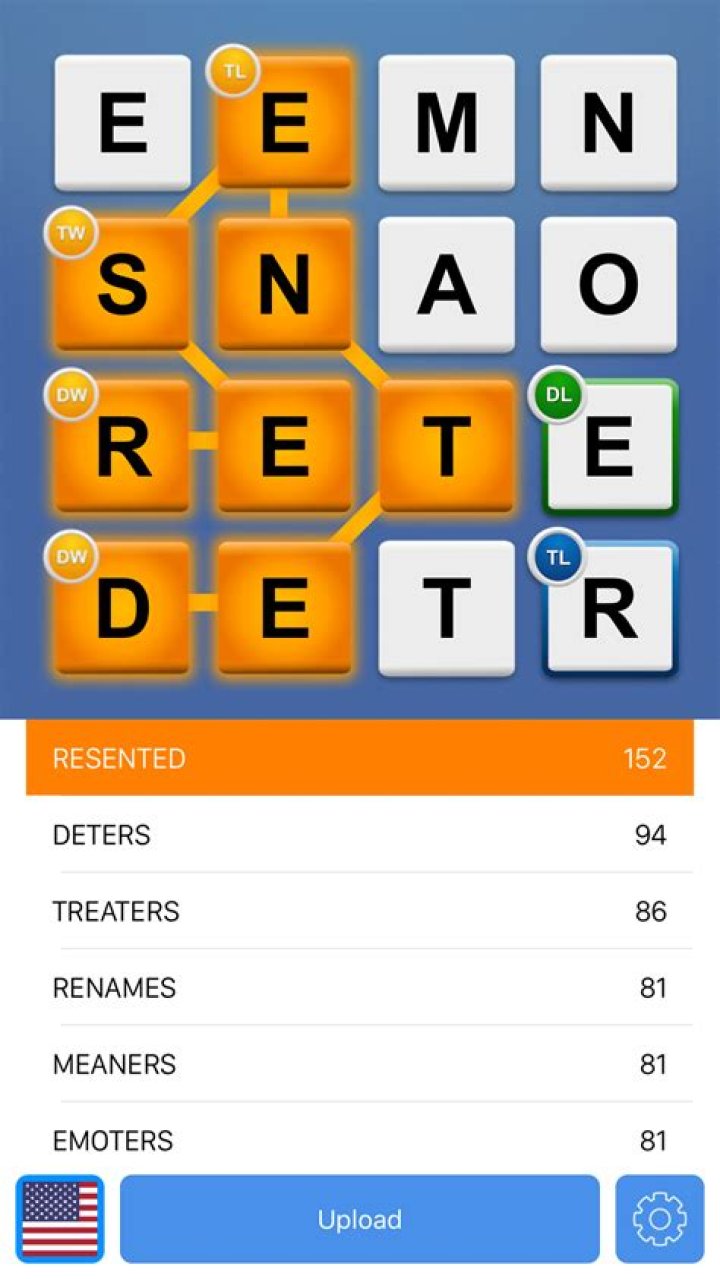Tap the S tile marked TW
The image size is (720, 1279).
[x=122, y=285]
